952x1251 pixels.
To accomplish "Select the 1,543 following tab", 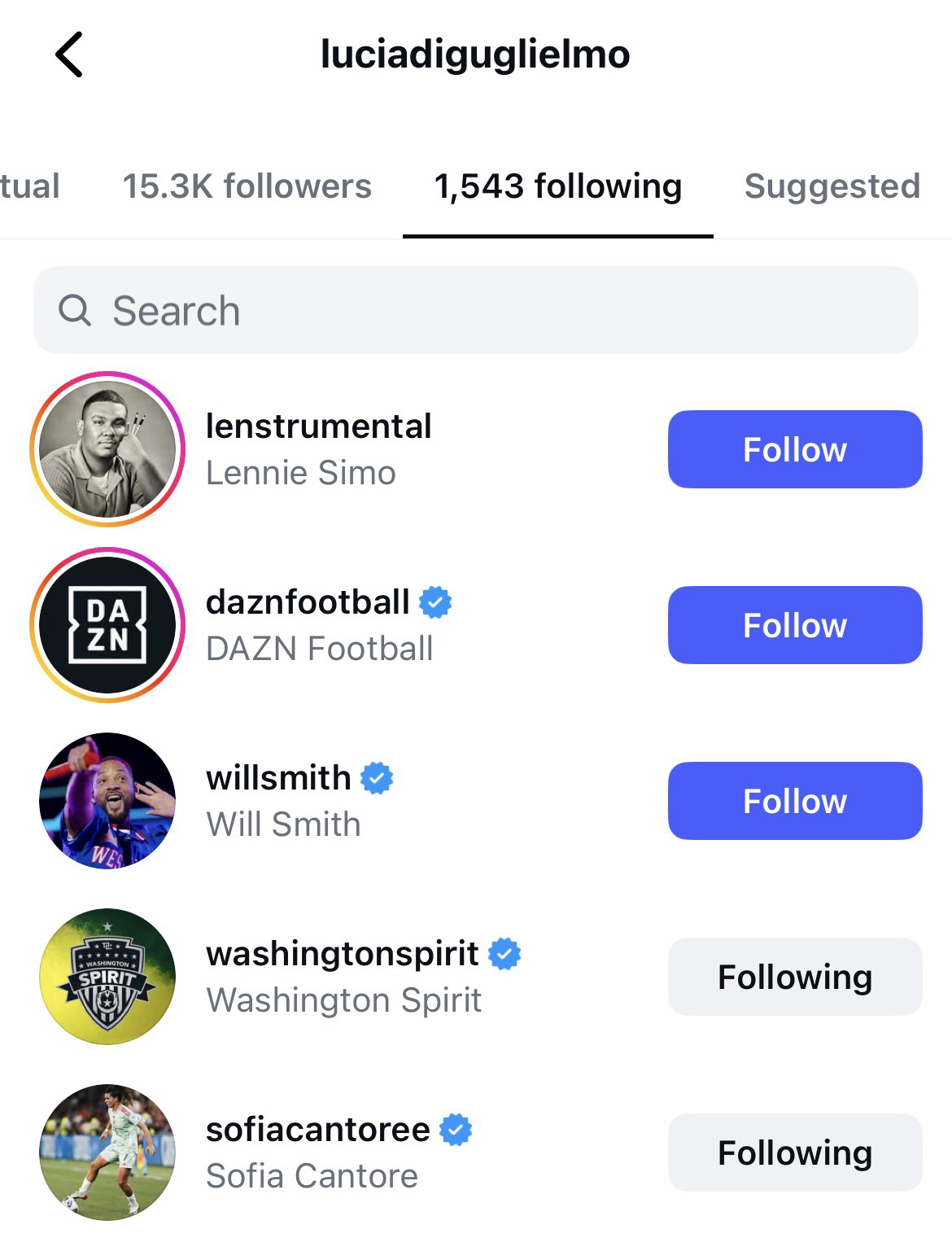I will pos(557,186).
